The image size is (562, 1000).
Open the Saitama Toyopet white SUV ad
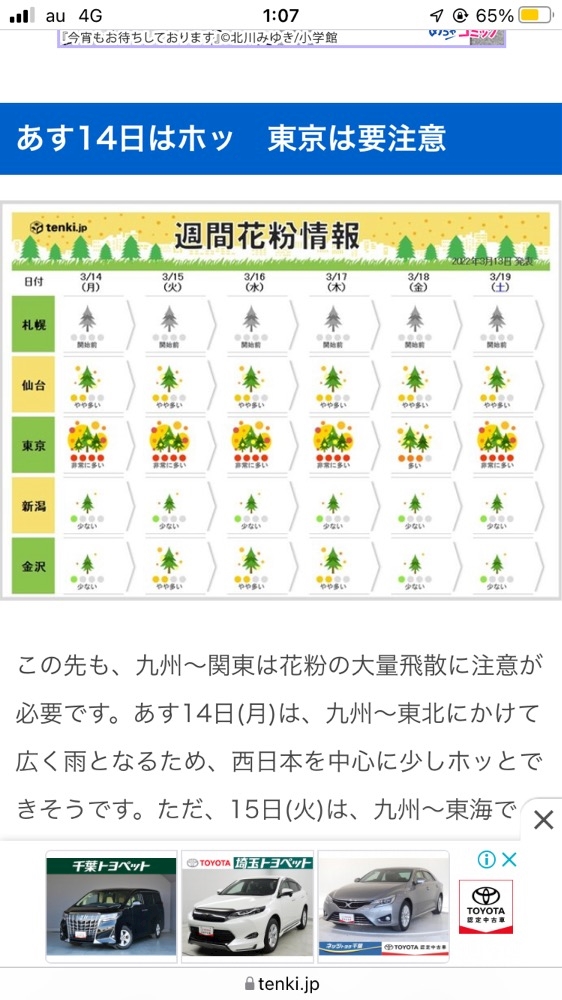click(248, 906)
